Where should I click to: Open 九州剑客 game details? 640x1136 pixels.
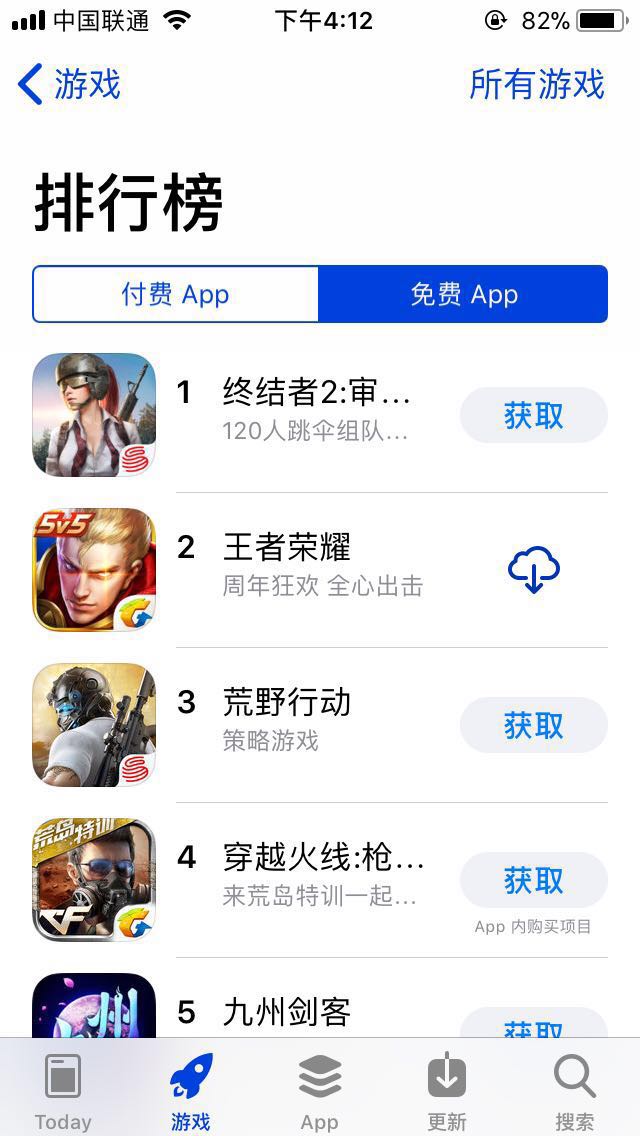(287, 1012)
